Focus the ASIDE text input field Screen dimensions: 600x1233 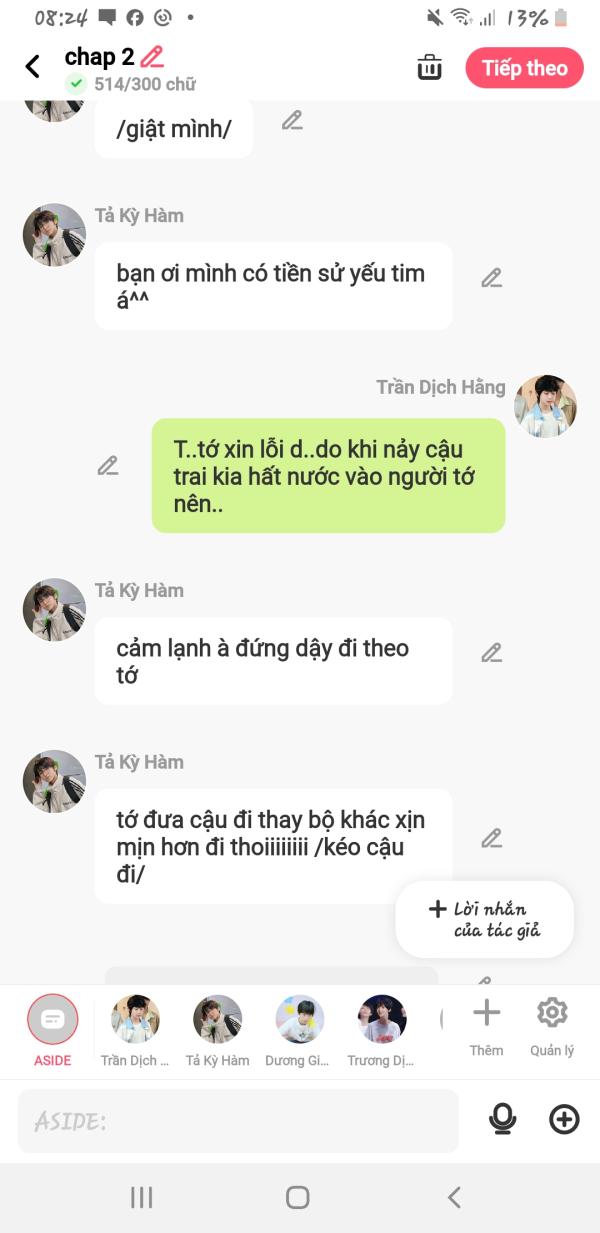(x=238, y=1121)
